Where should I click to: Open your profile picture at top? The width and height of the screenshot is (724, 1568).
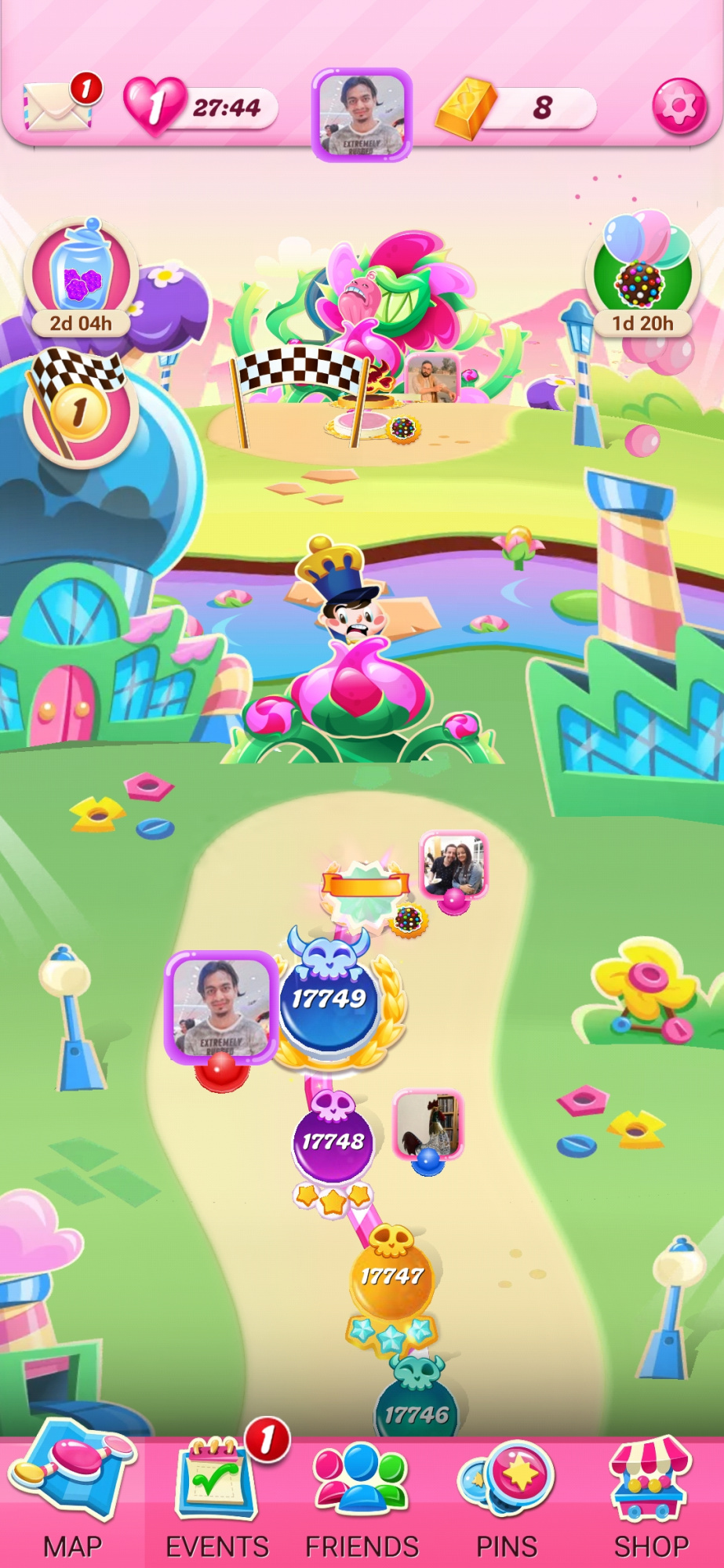tap(362, 114)
